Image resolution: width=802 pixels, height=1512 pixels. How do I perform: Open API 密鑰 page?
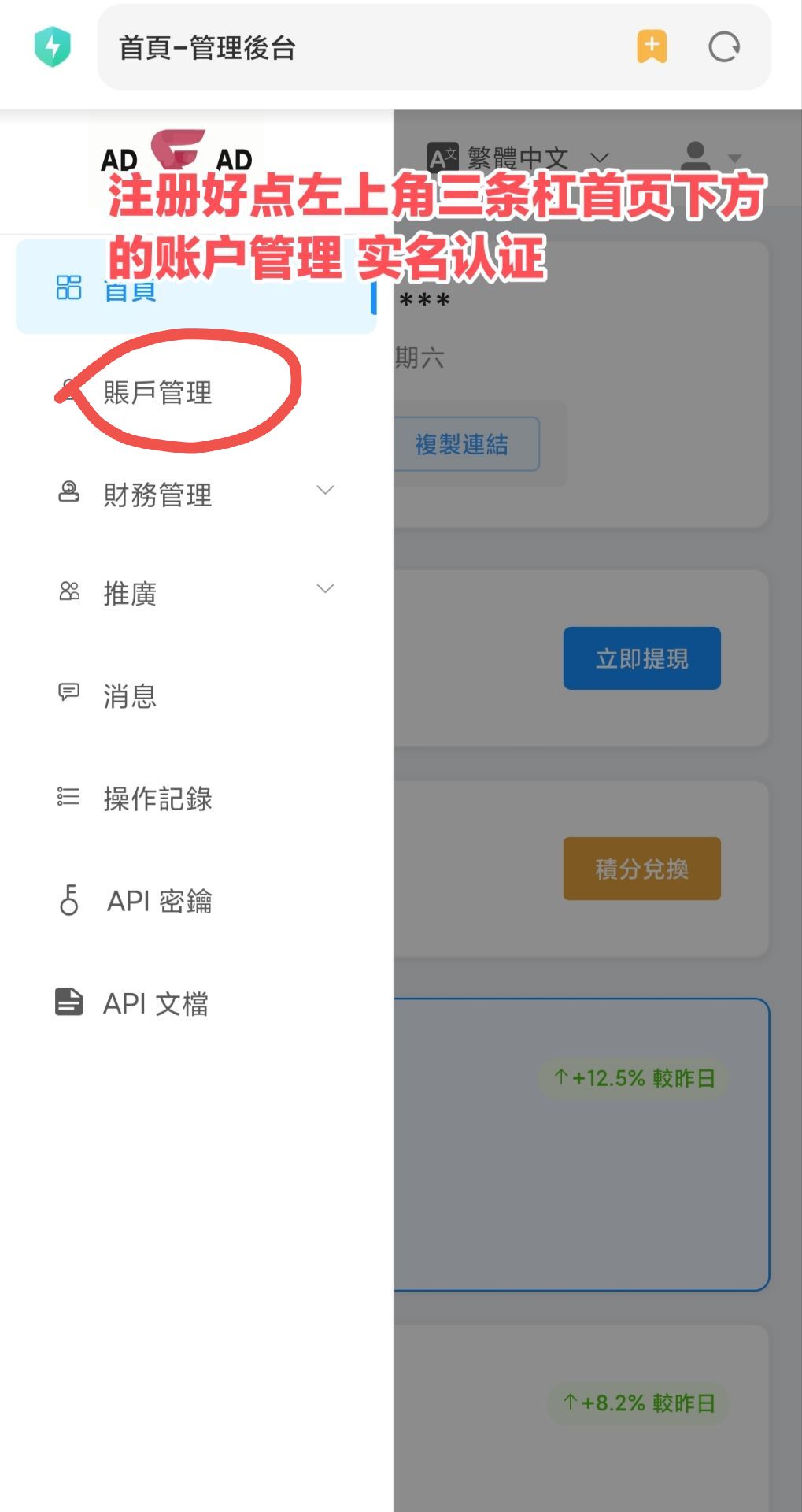pos(159,900)
